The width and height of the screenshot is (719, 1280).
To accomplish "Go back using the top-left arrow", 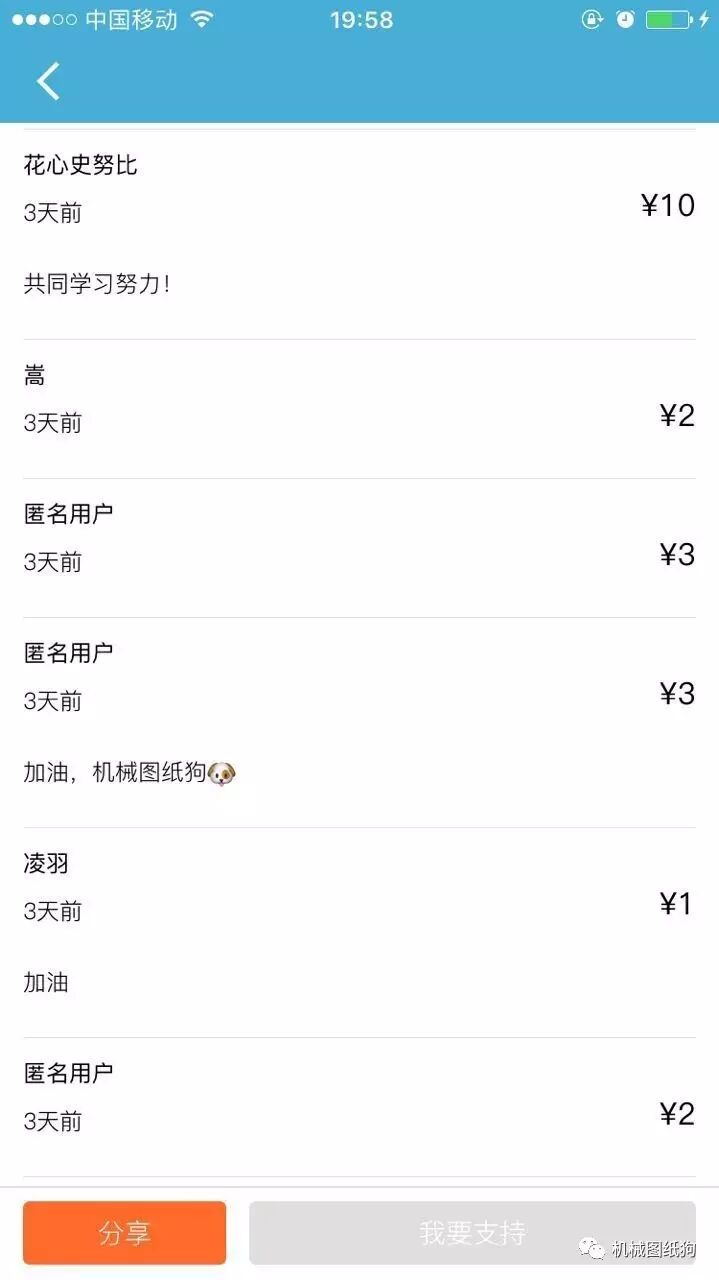I will [48, 81].
